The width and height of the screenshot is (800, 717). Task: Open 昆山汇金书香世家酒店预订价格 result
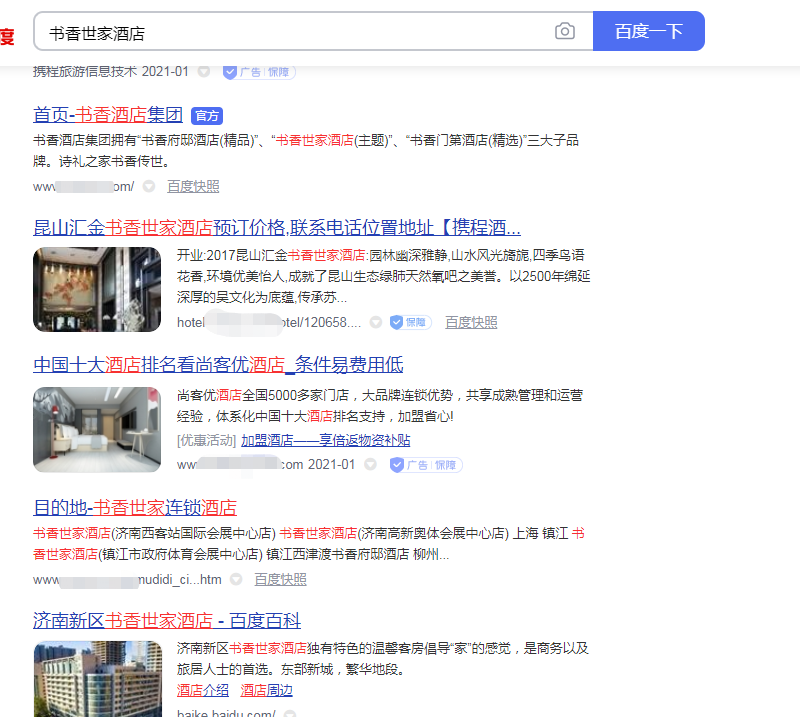(x=277, y=226)
